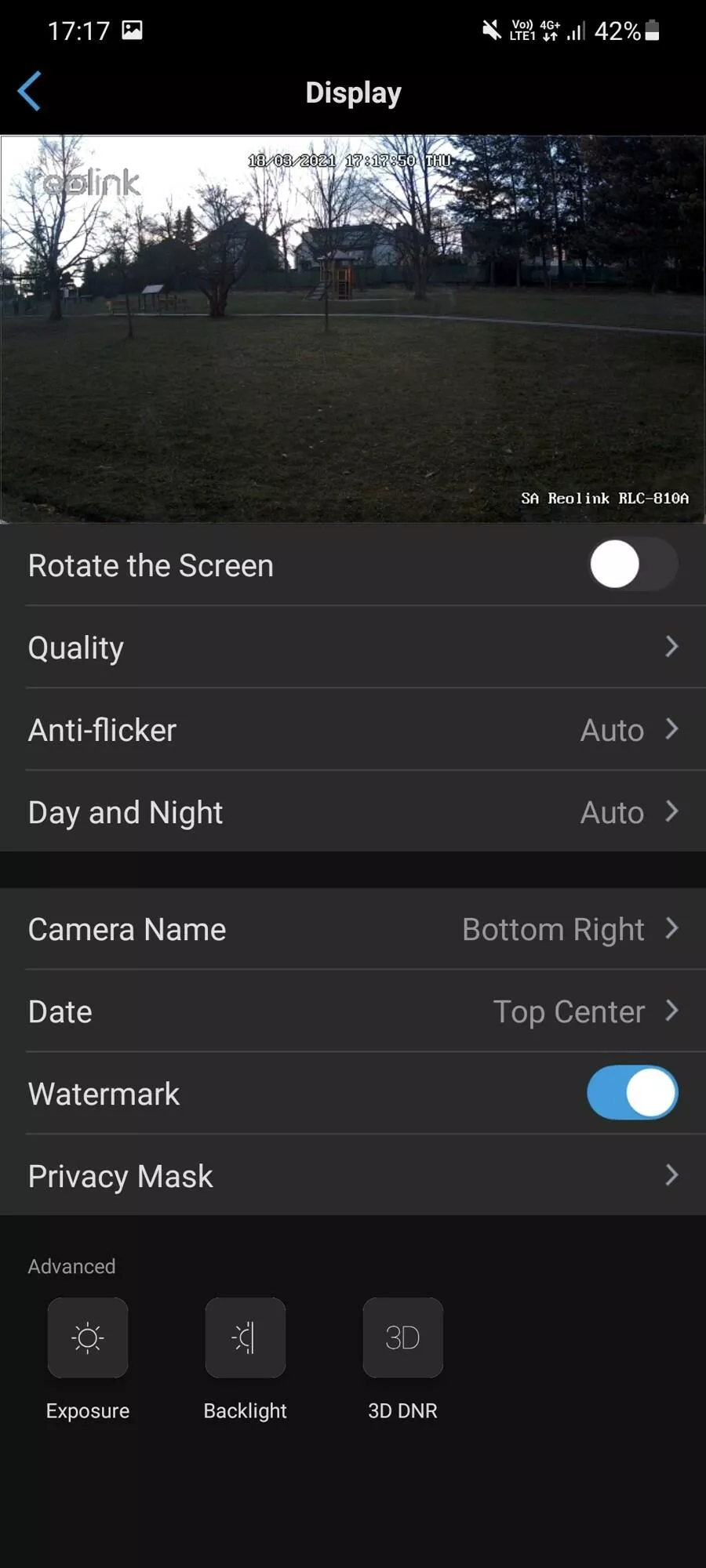Open advanced Exposure settings
Viewport: 706px width, 1568px height.
(88, 1338)
